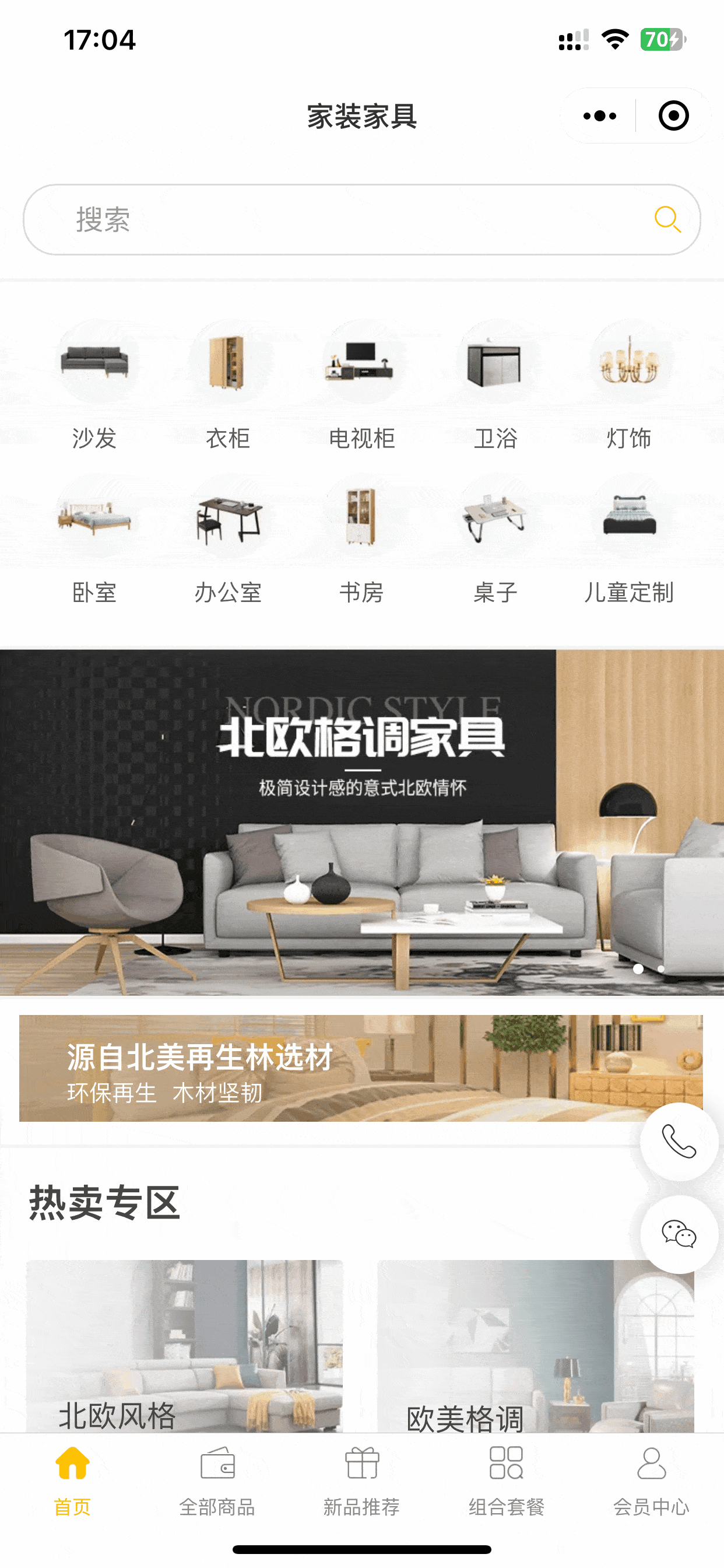724x1568 pixels.
Task: Tap the 搜索 search field
Action: (x=340, y=220)
